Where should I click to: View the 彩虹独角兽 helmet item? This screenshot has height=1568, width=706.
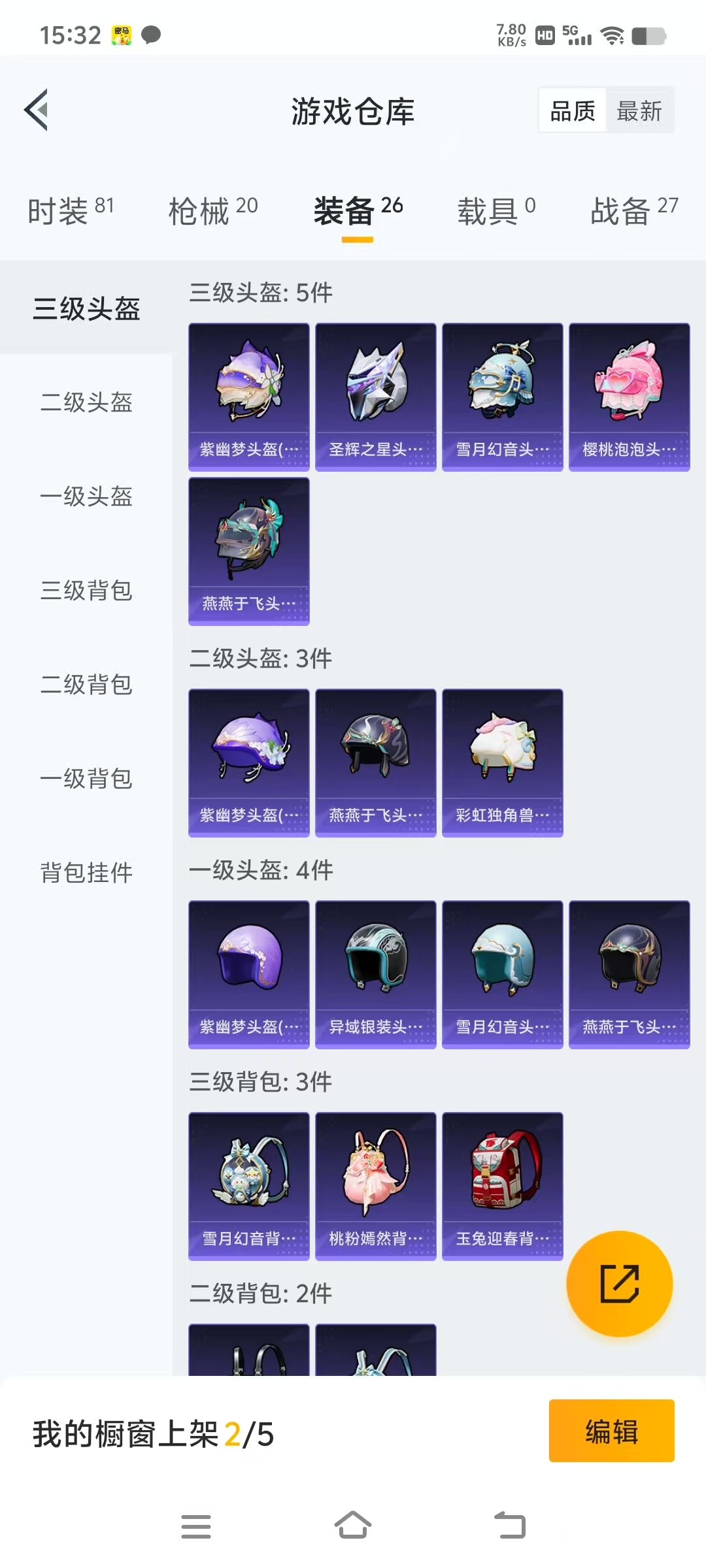coord(502,762)
